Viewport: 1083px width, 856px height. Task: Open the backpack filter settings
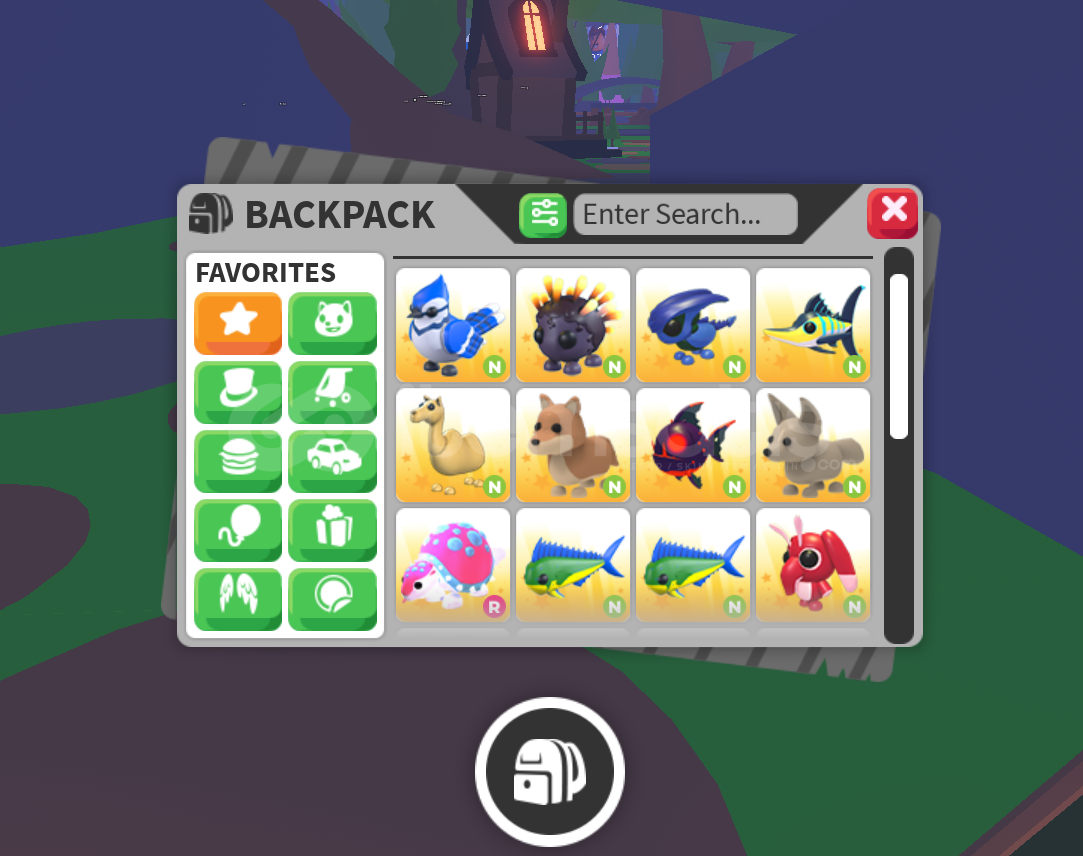[x=543, y=214]
